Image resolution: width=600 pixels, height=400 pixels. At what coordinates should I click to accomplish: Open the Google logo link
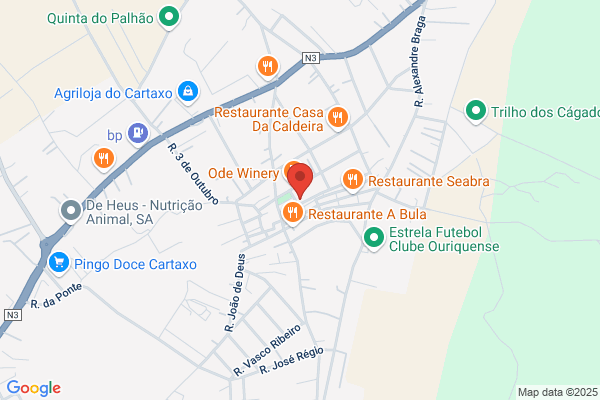(x=34, y=388)
